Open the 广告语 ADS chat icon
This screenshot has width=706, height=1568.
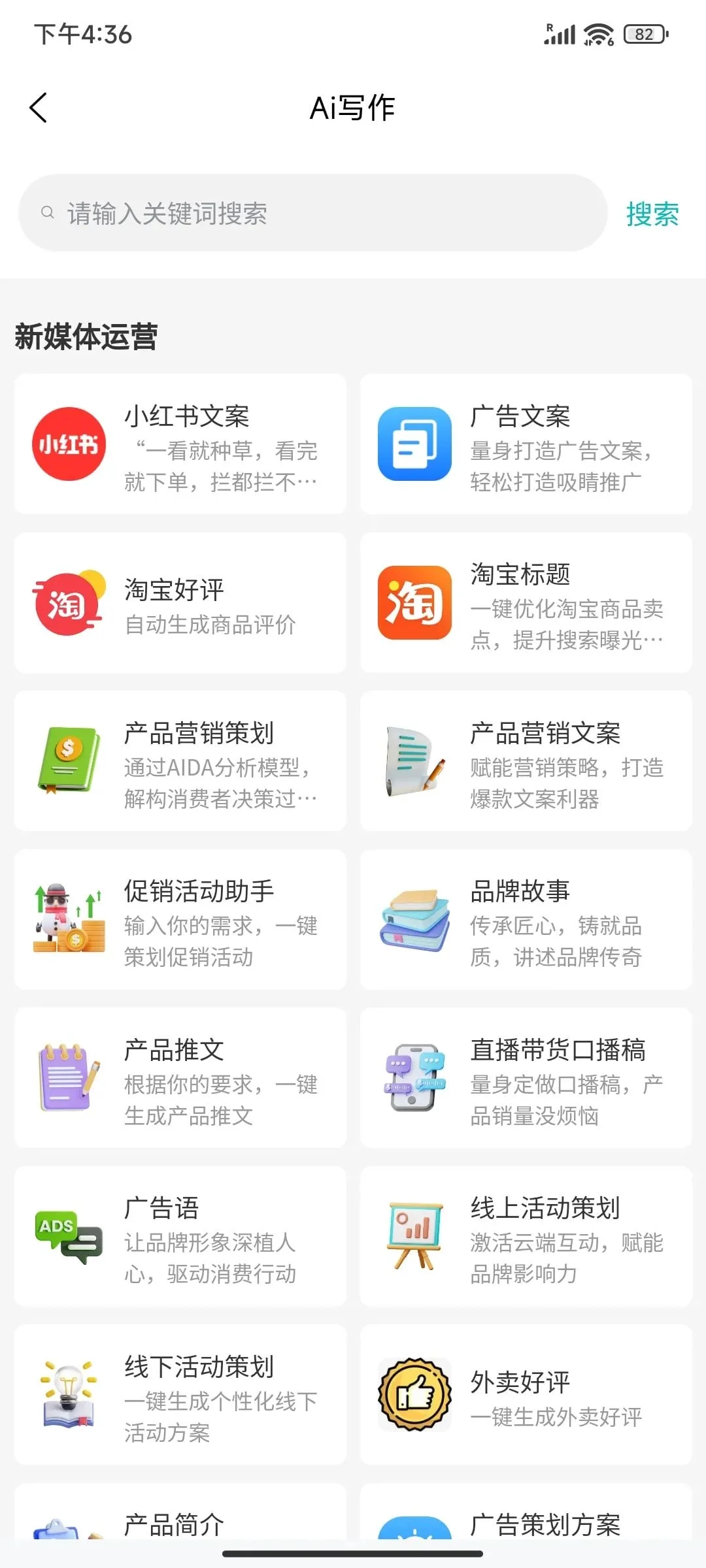click(68, 1237)
